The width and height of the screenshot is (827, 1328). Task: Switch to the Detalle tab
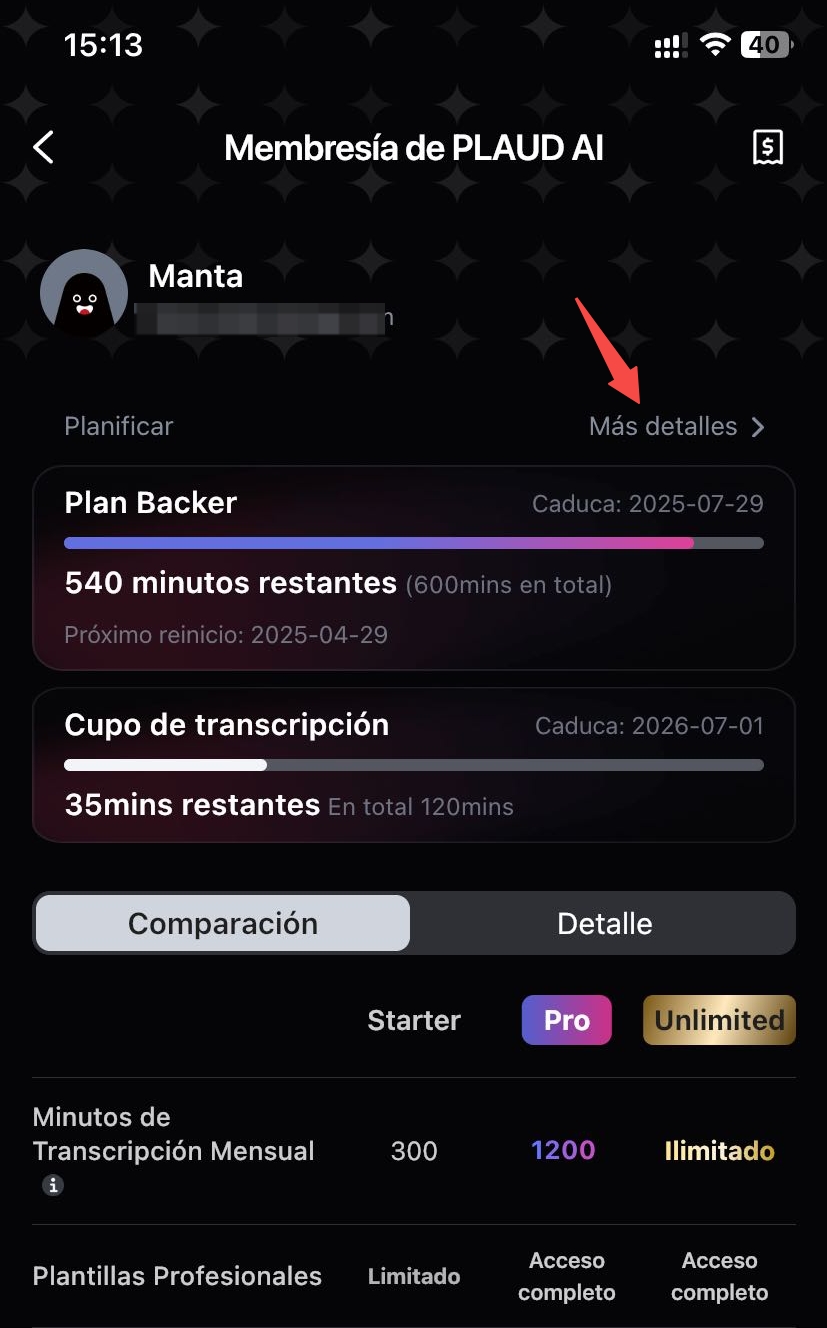(604, 923)
